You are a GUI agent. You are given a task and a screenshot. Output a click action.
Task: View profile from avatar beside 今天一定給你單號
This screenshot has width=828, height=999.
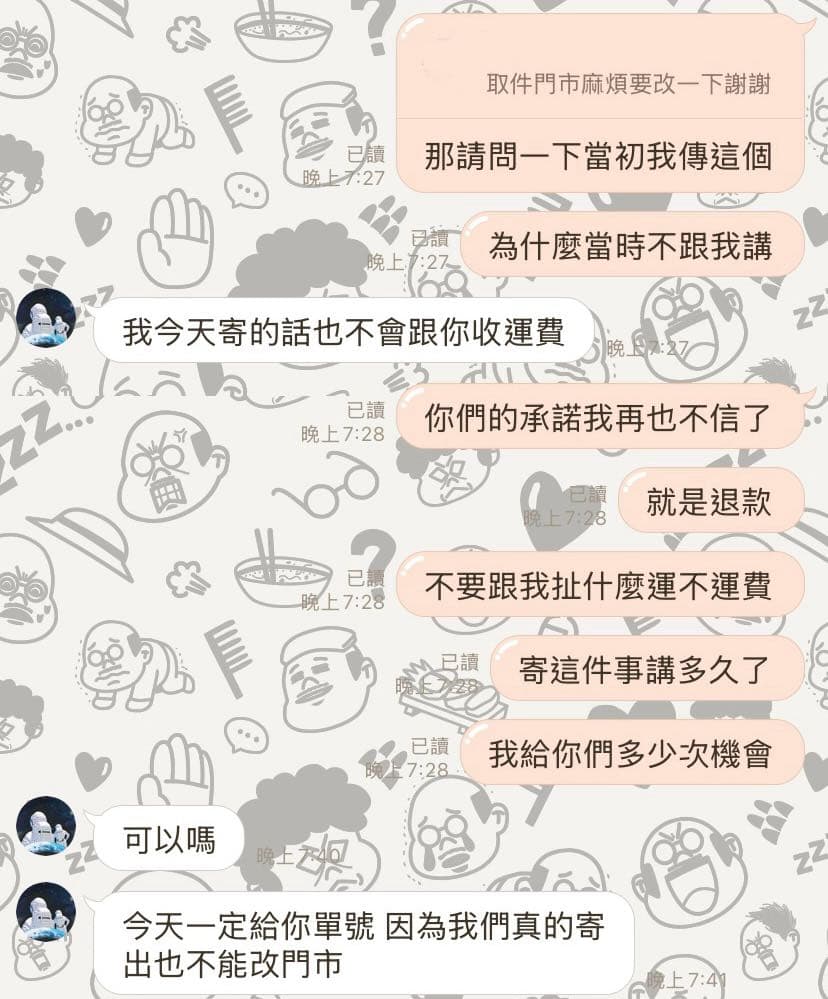[x=46, y=911]
